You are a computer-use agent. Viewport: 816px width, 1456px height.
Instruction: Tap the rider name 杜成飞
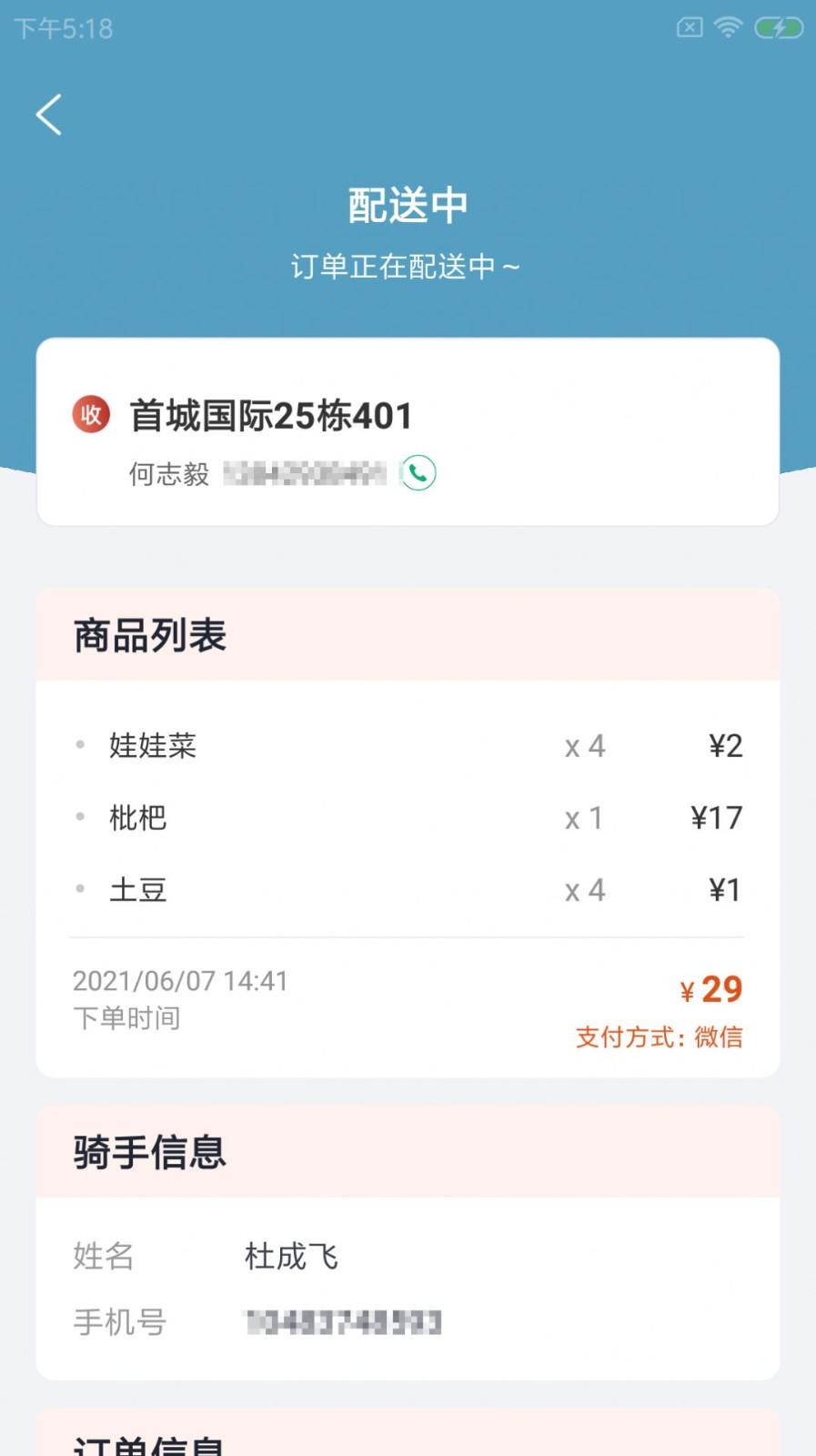point(291,1256)
